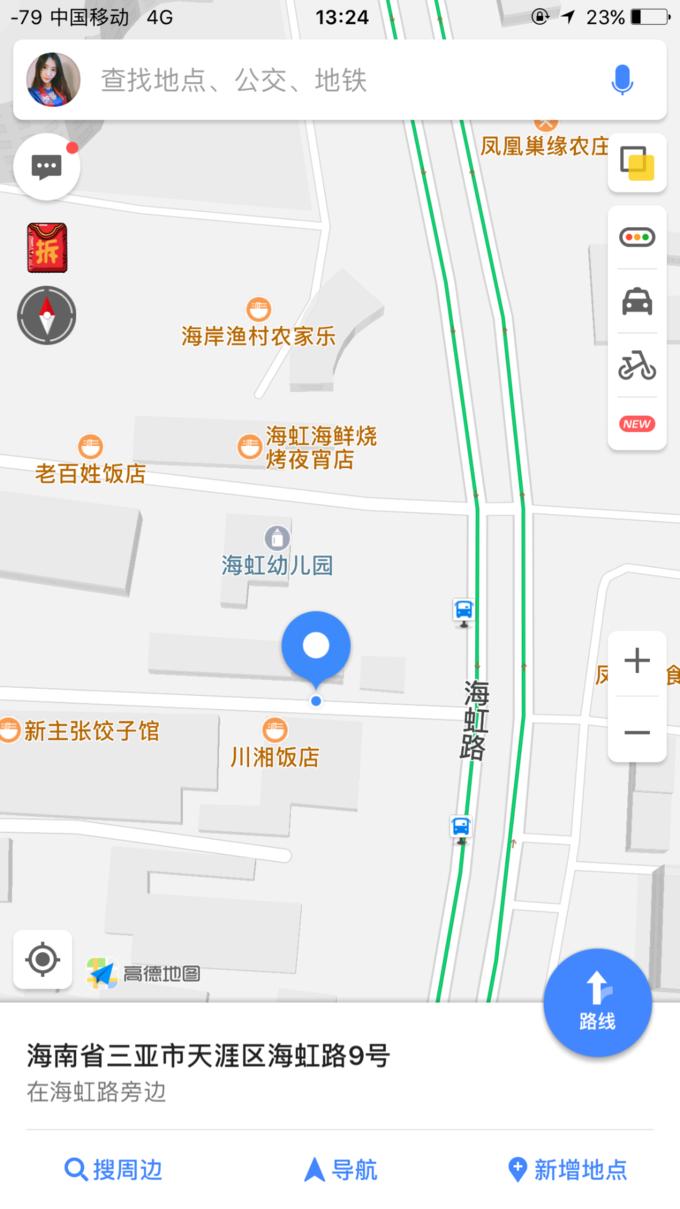This screenshot has width=680, height=1209.
Task: Select 海虹幼儿园 on the map
Action: (277, 552)
